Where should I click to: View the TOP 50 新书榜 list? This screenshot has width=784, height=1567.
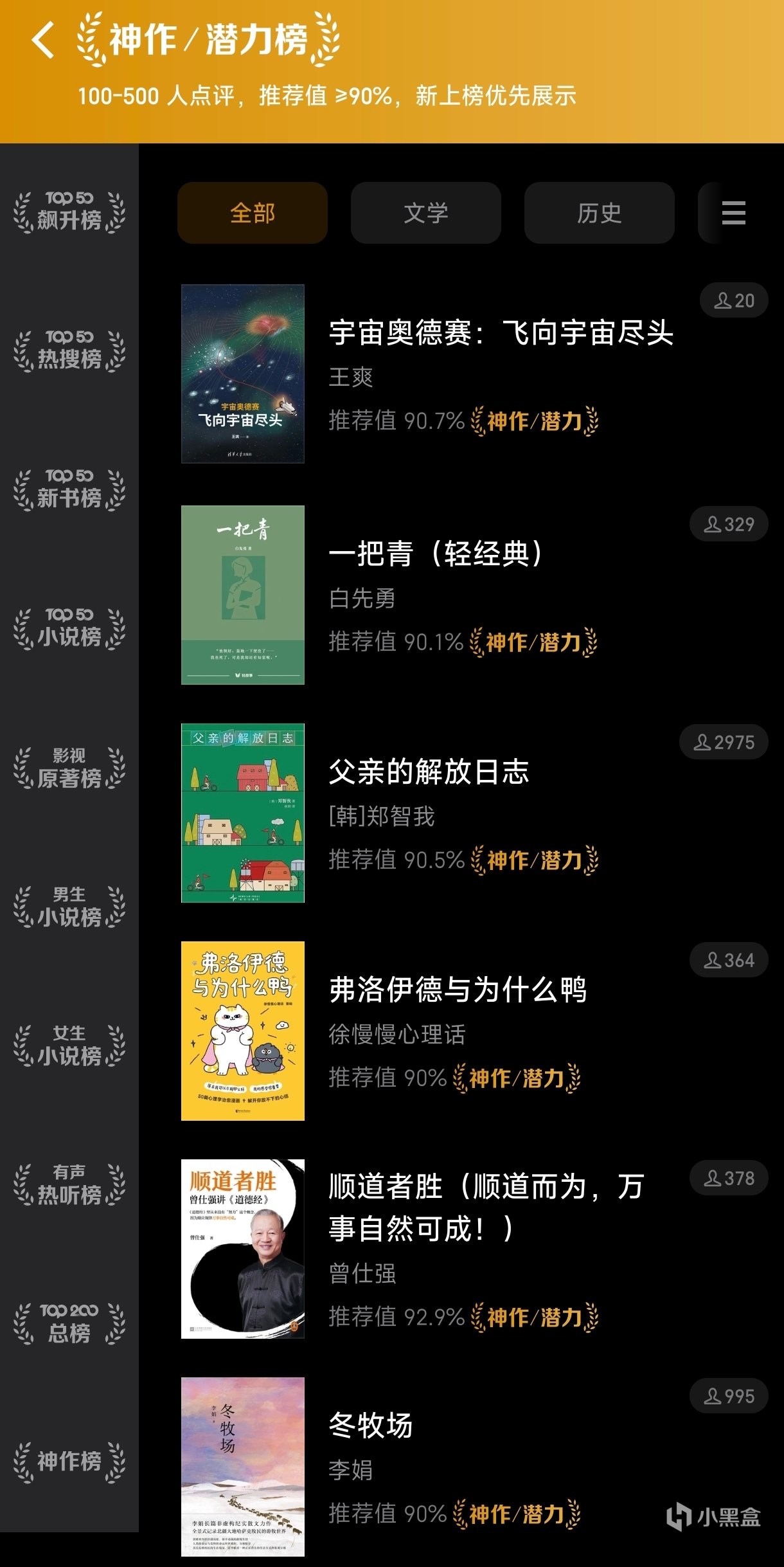click(69, 489)
